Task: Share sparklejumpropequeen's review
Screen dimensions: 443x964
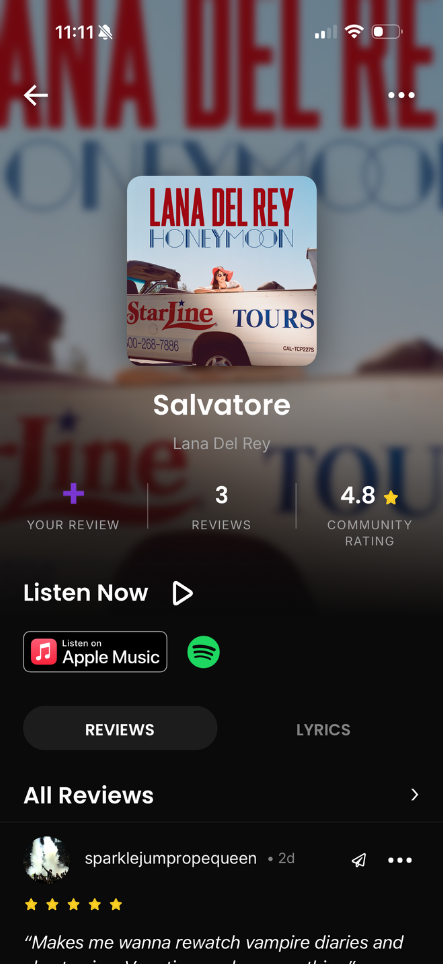Action: pos(359,860)
